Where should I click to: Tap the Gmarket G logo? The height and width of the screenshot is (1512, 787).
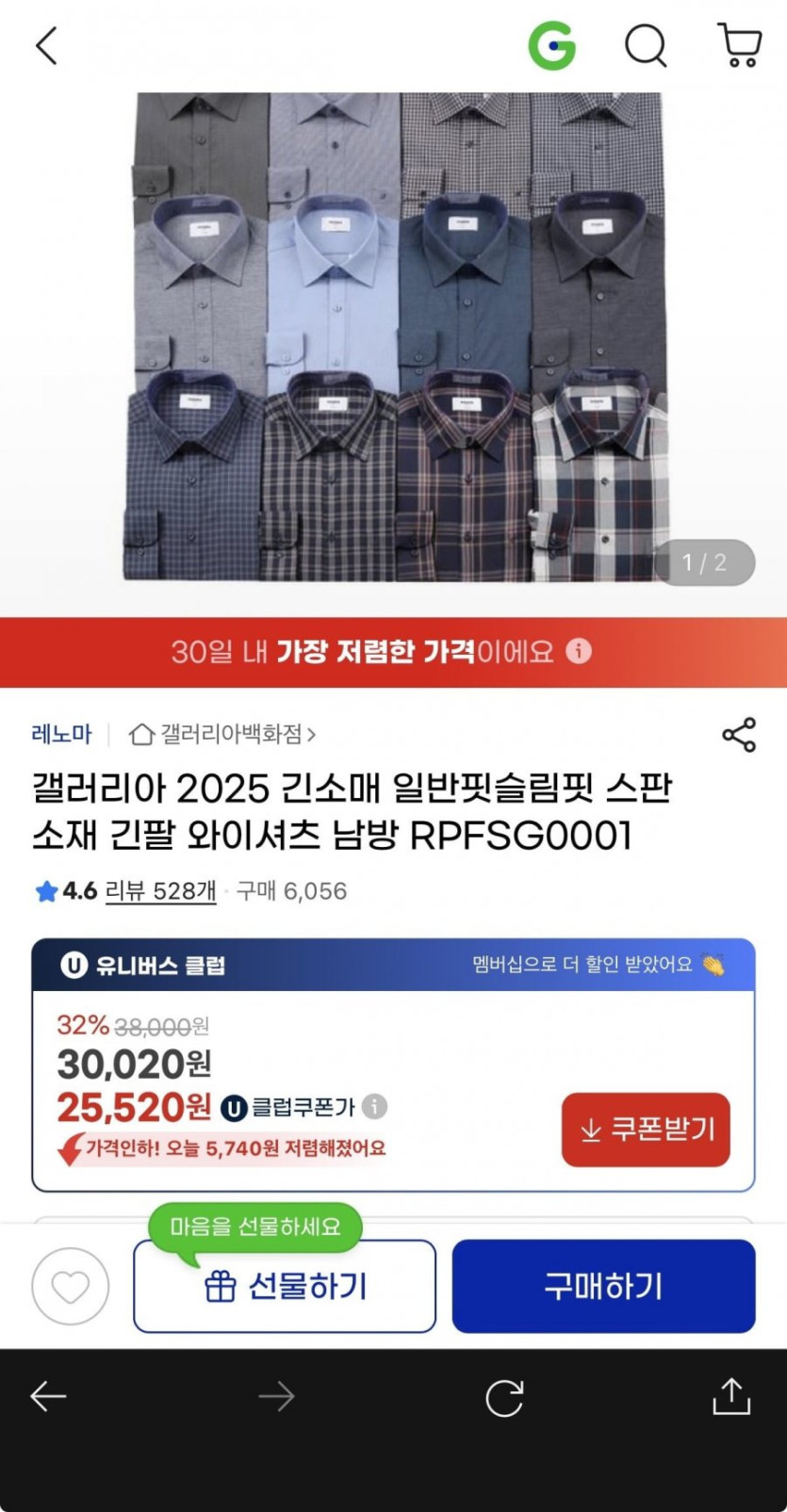click(552, 45)
